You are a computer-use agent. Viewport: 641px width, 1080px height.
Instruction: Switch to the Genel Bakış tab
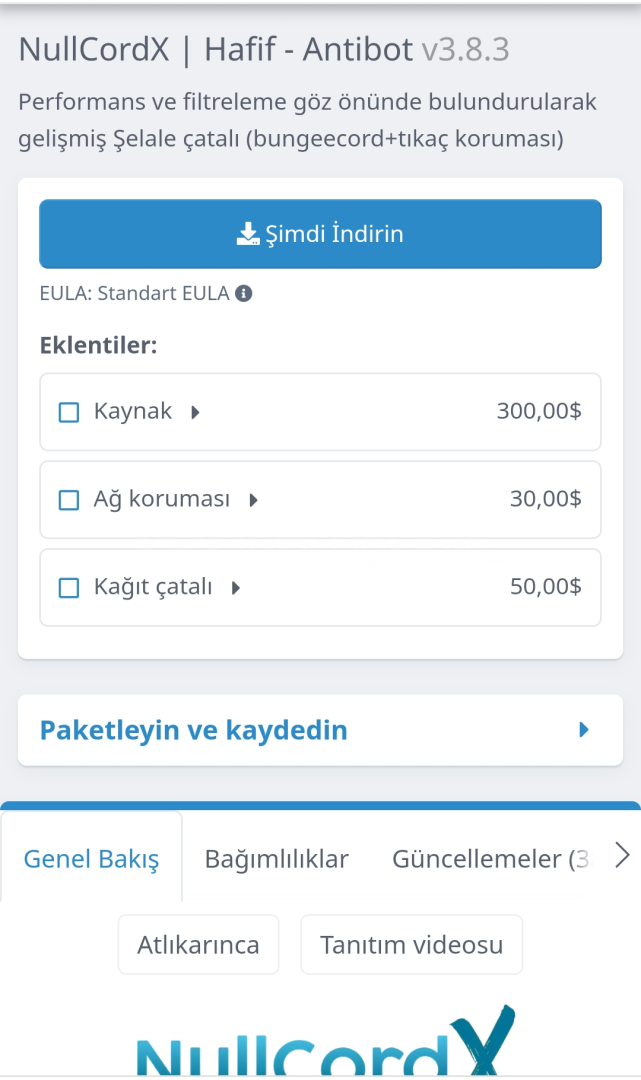[92, 858]
